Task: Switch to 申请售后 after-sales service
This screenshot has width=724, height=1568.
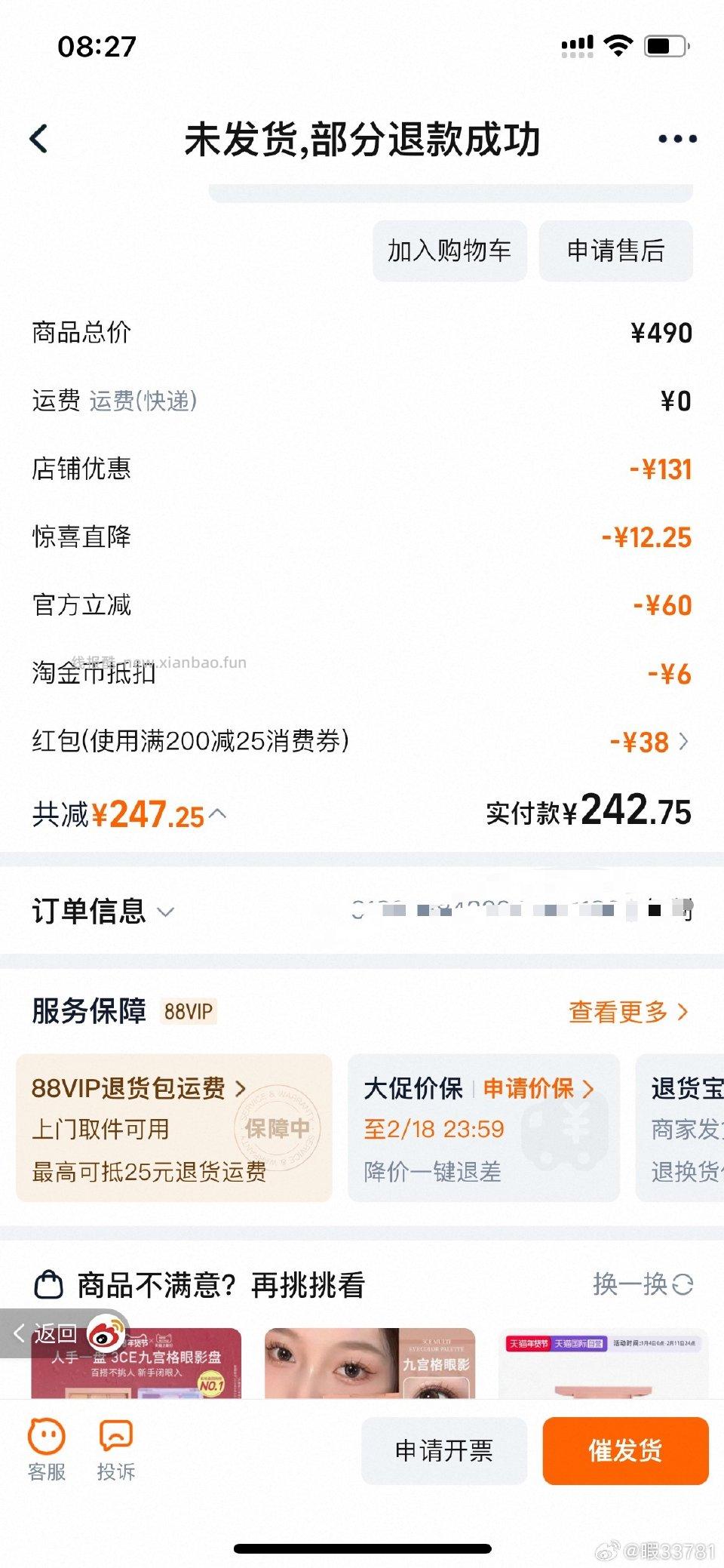Action: tap(615, 251)
